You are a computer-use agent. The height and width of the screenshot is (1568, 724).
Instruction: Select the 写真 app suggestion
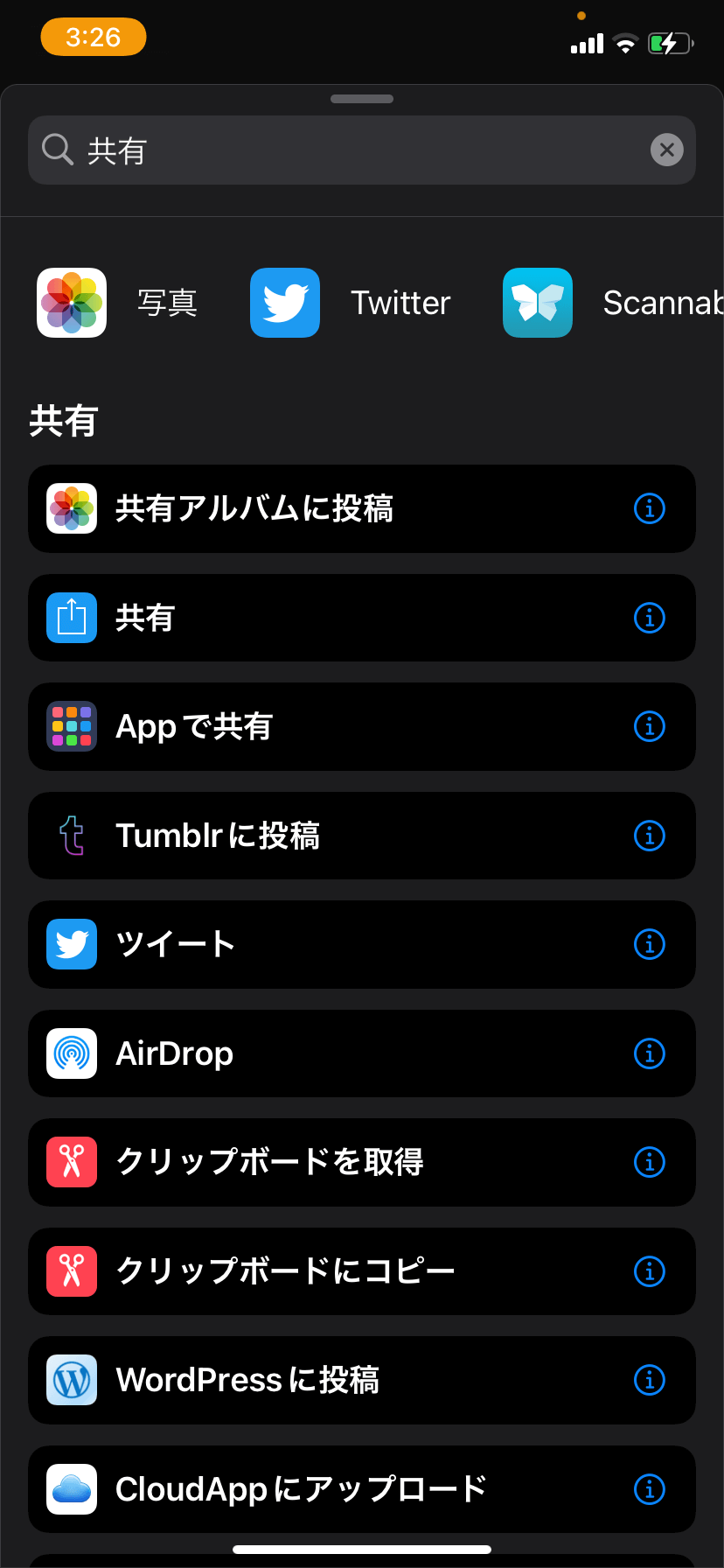coord(117,303)
